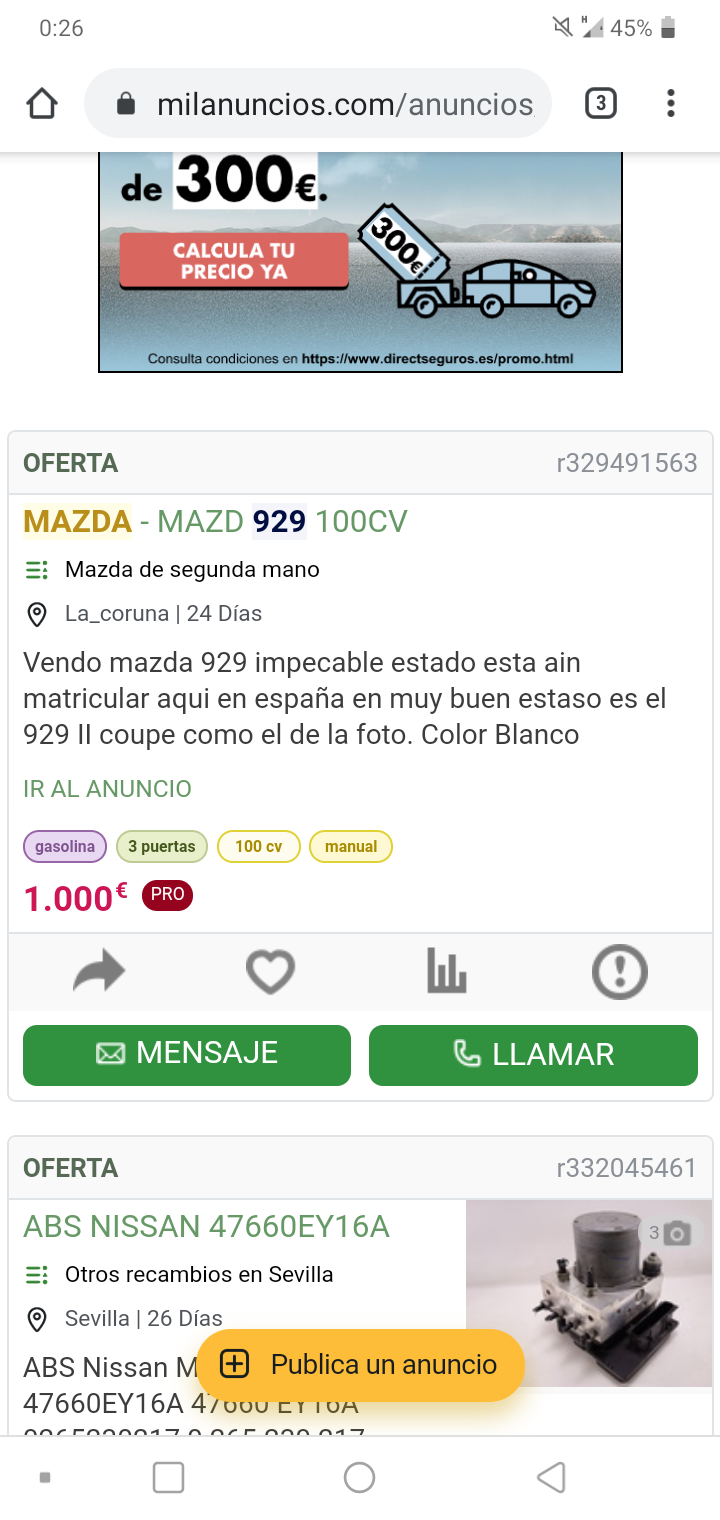
Task: Open the tab switcher showing 3 tabs
Action: (x=600, y=104)
